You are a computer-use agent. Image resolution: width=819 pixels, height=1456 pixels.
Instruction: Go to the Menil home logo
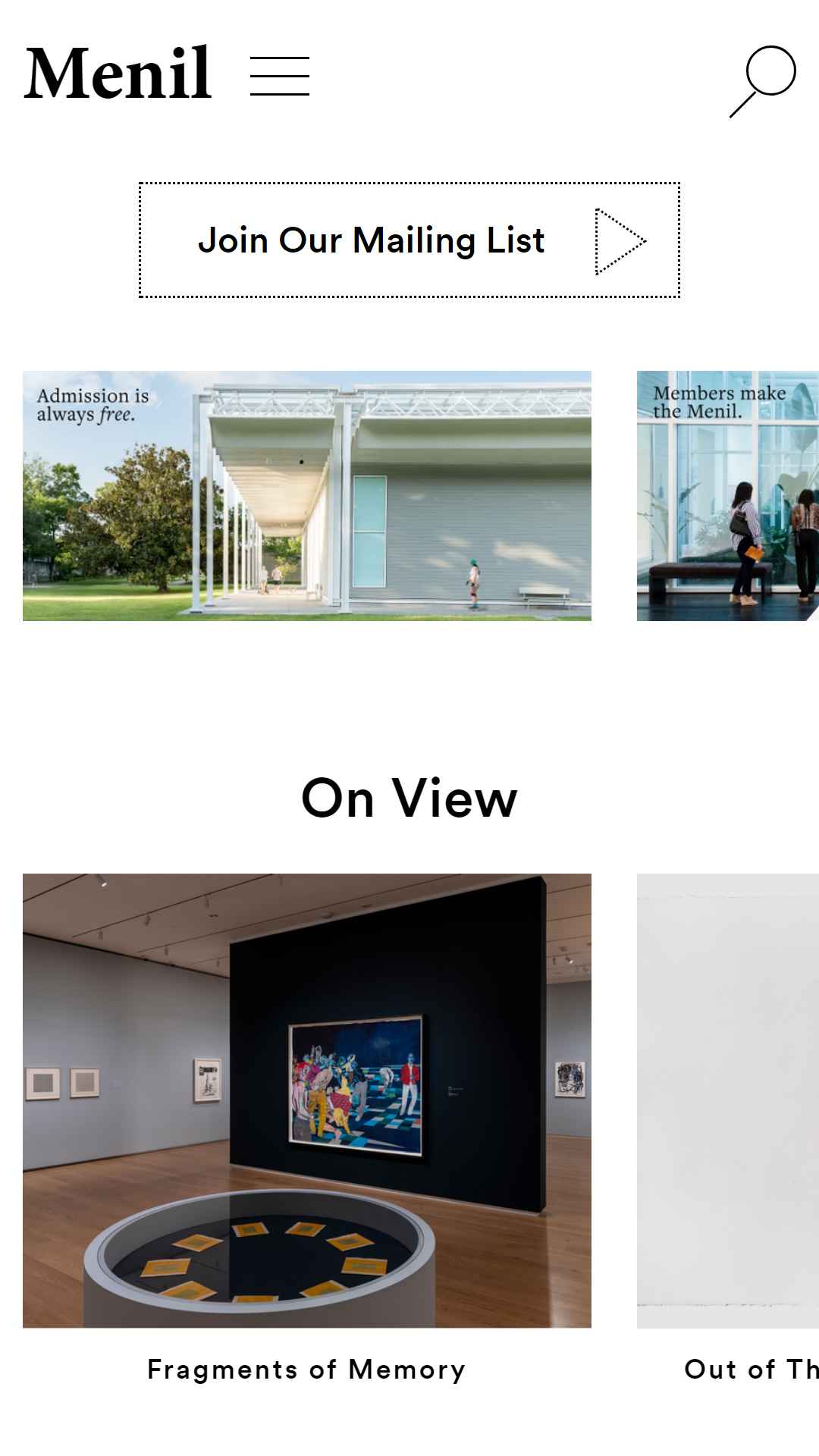click(118, 74)
